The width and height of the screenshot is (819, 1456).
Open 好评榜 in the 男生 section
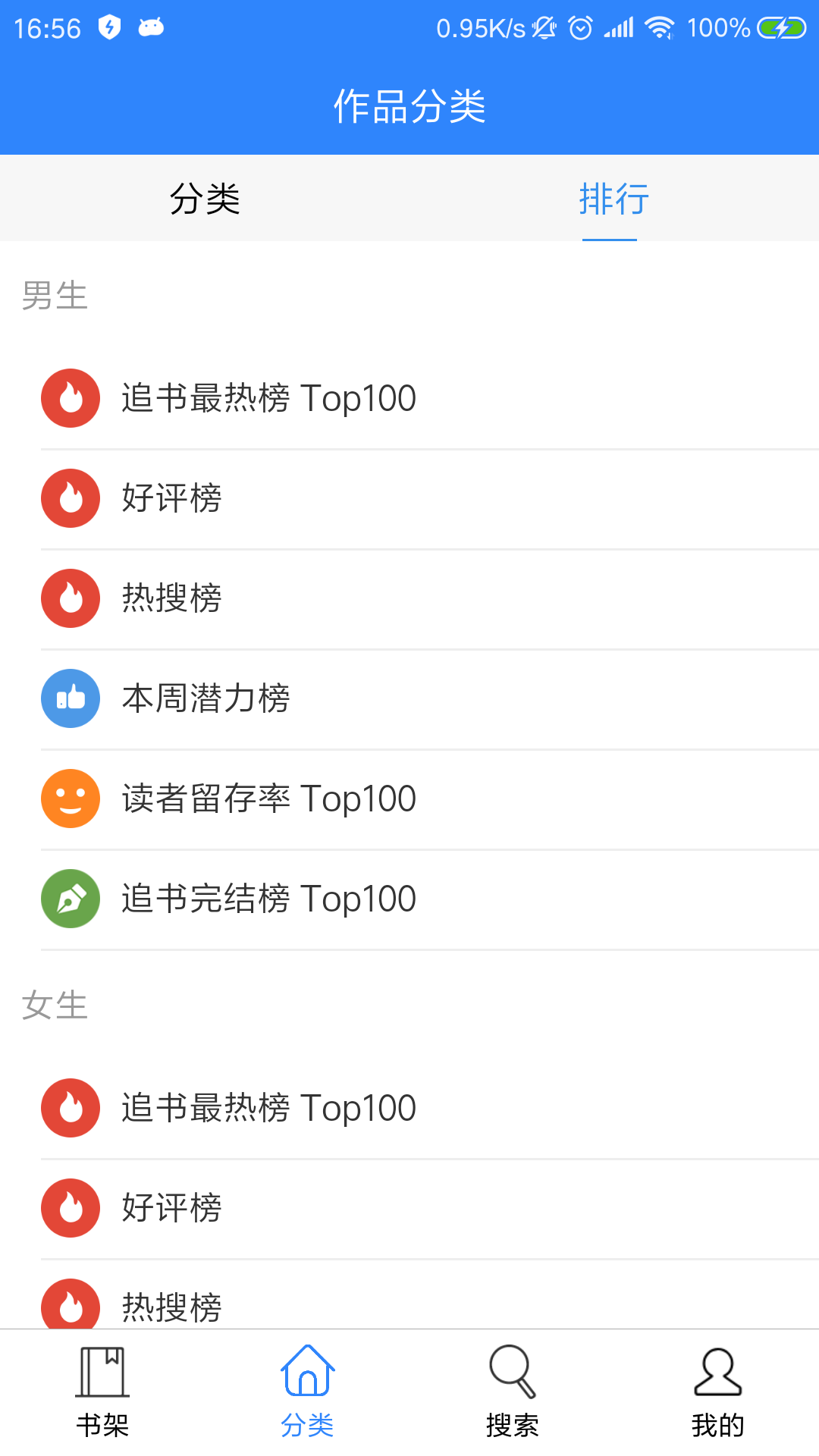409,499
